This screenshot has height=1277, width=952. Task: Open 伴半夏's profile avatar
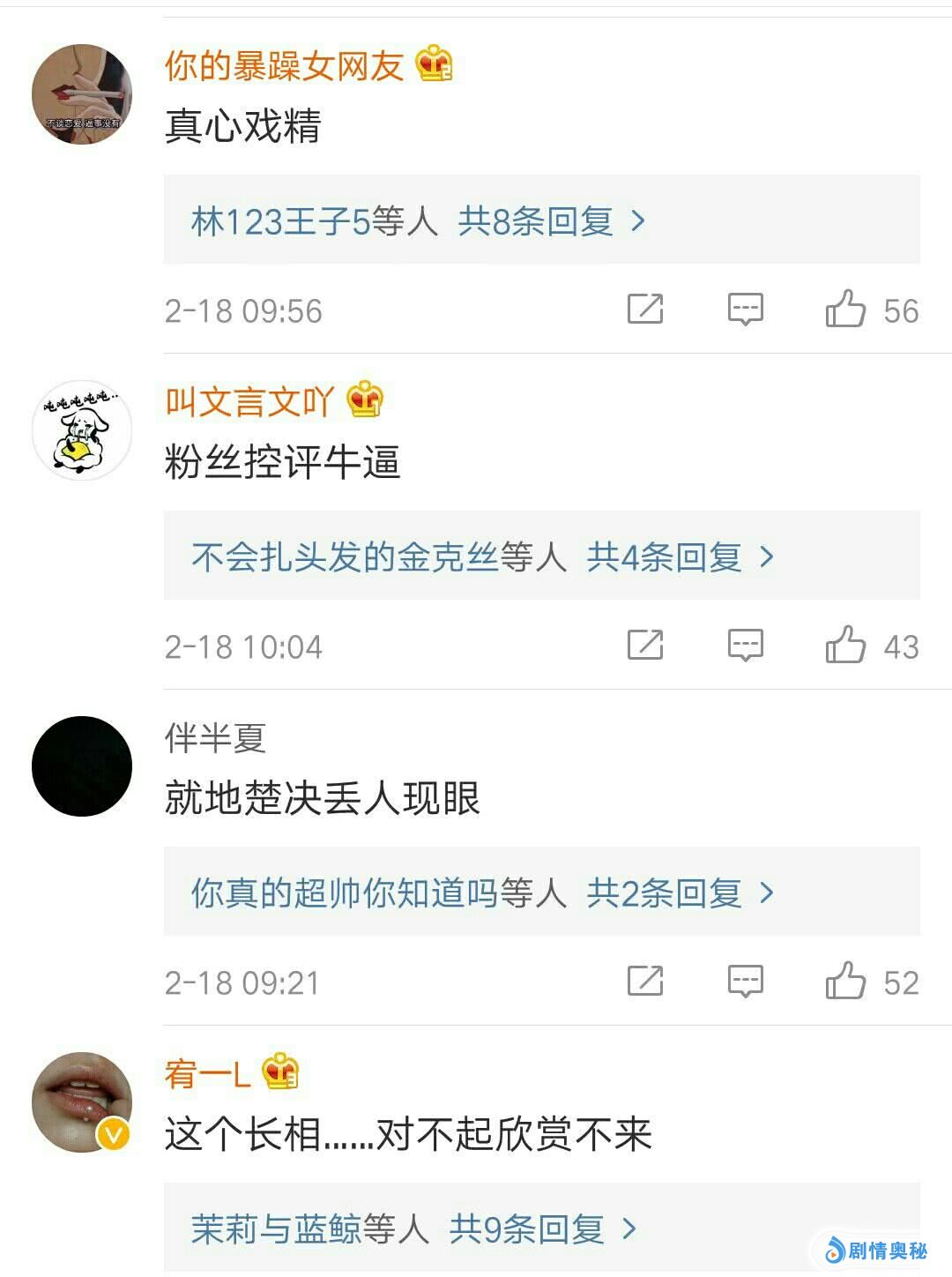[x=81, y=765]
